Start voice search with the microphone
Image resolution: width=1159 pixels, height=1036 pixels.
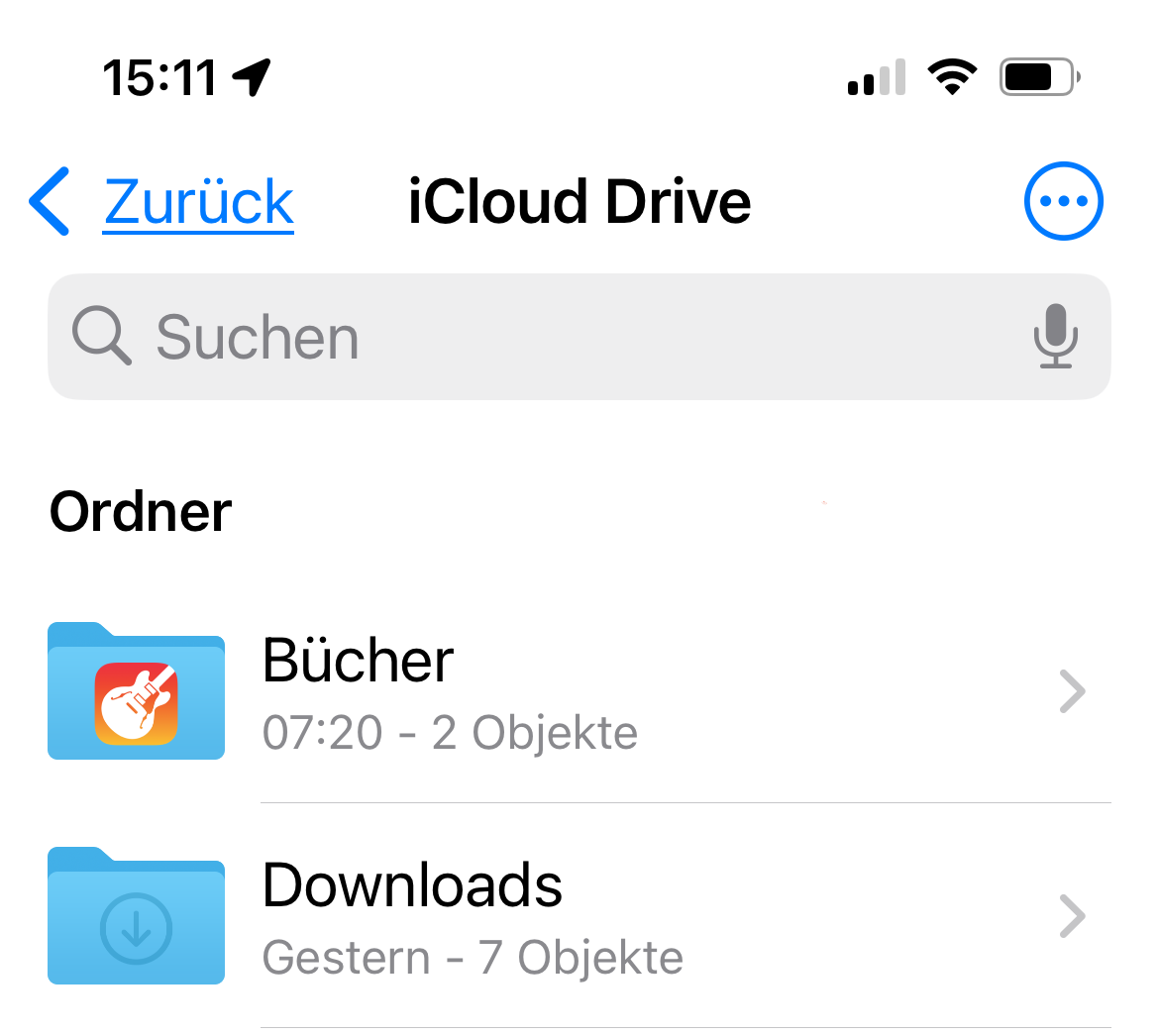(x=1055, y=337)
